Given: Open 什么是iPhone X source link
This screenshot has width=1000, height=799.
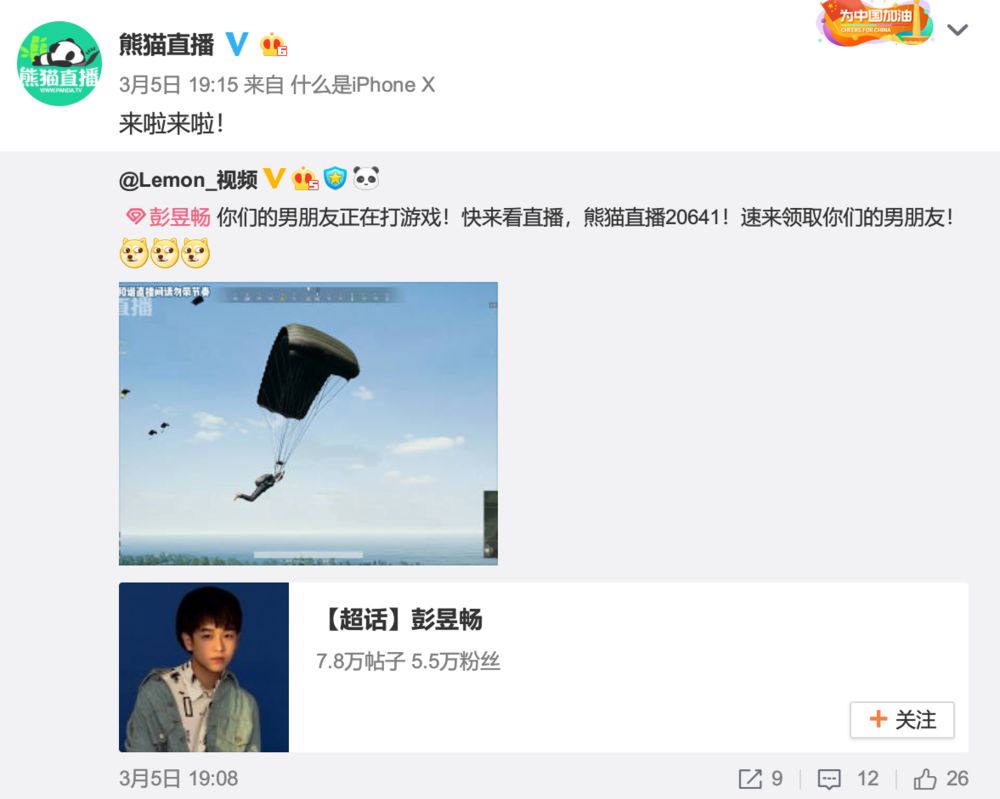Looking at the screenshot, I should click(x=362, y=85).
